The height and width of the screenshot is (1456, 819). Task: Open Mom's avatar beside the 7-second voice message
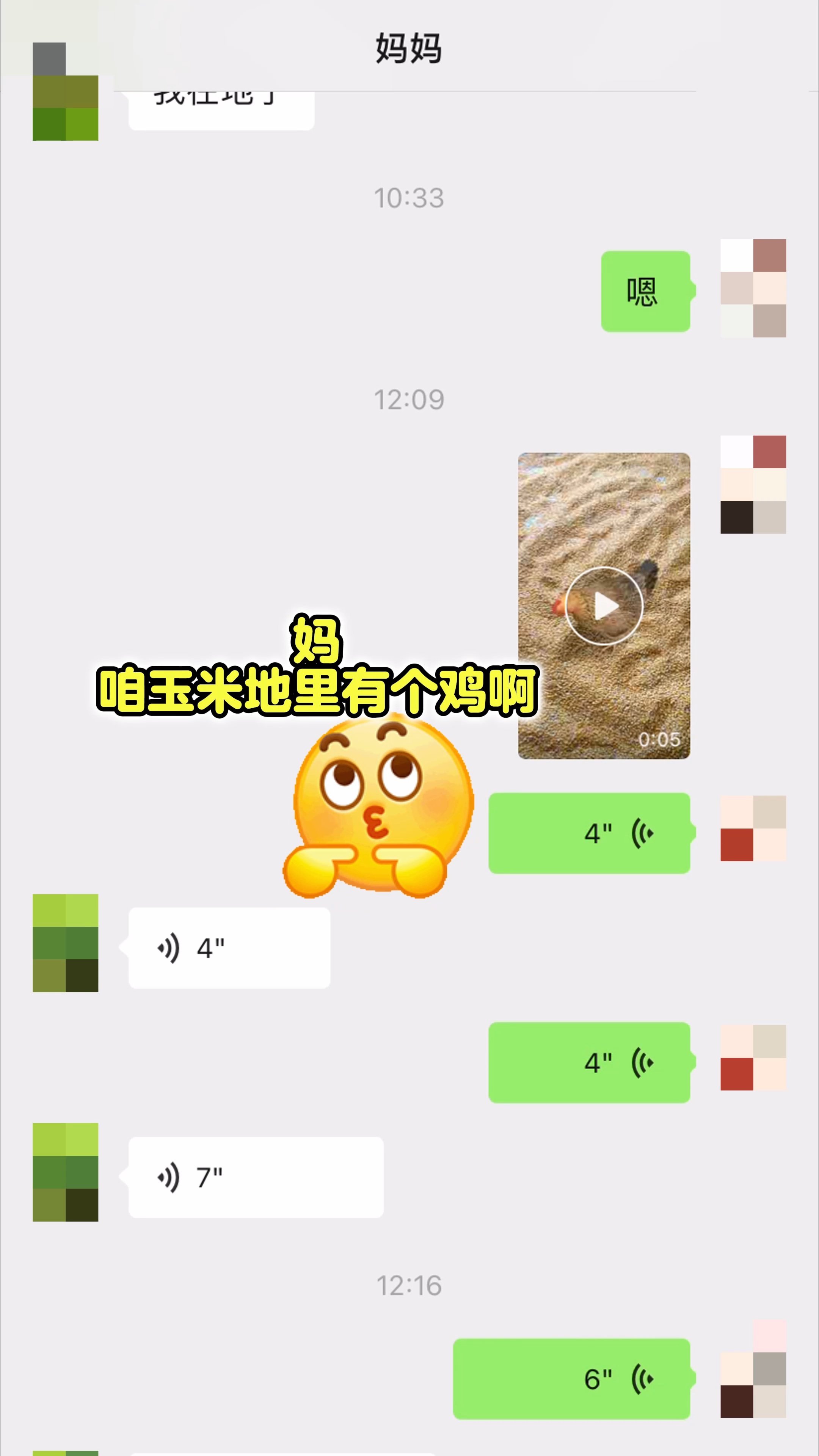point(66,1172)
